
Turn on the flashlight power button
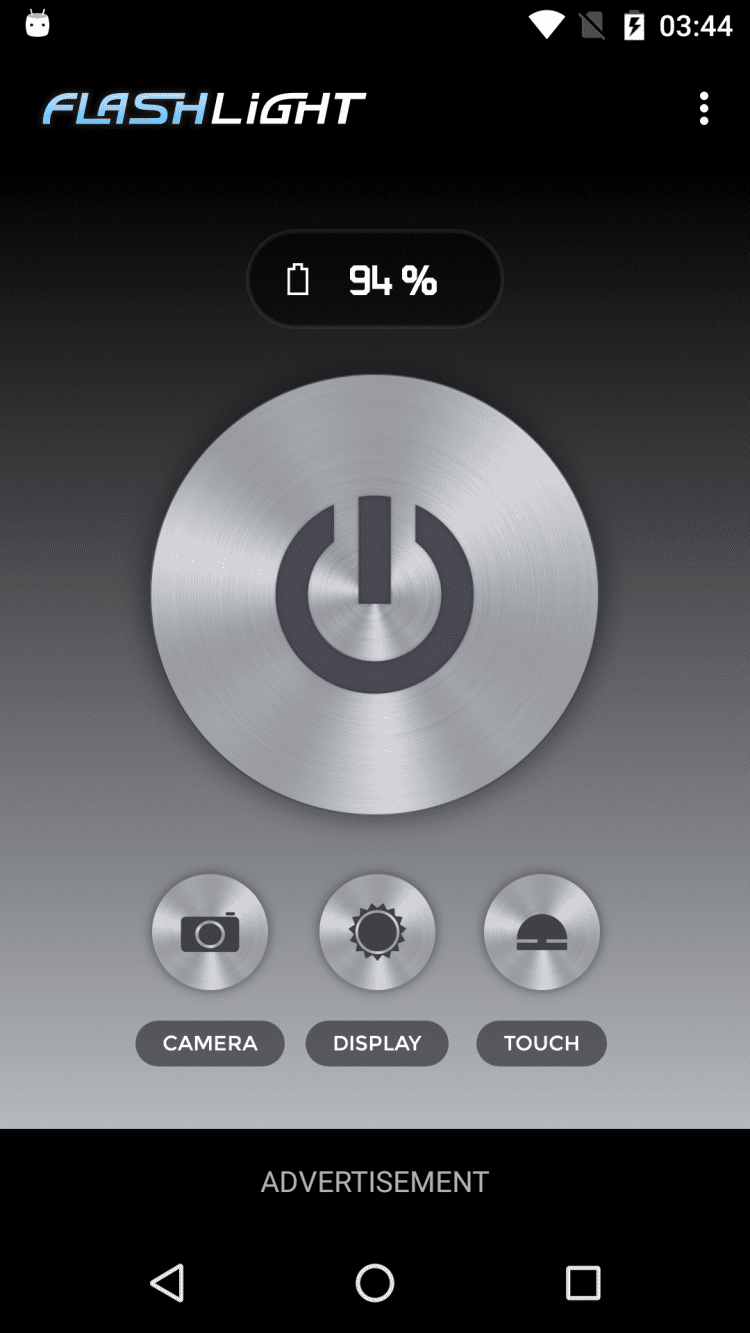tap(375, 594)
